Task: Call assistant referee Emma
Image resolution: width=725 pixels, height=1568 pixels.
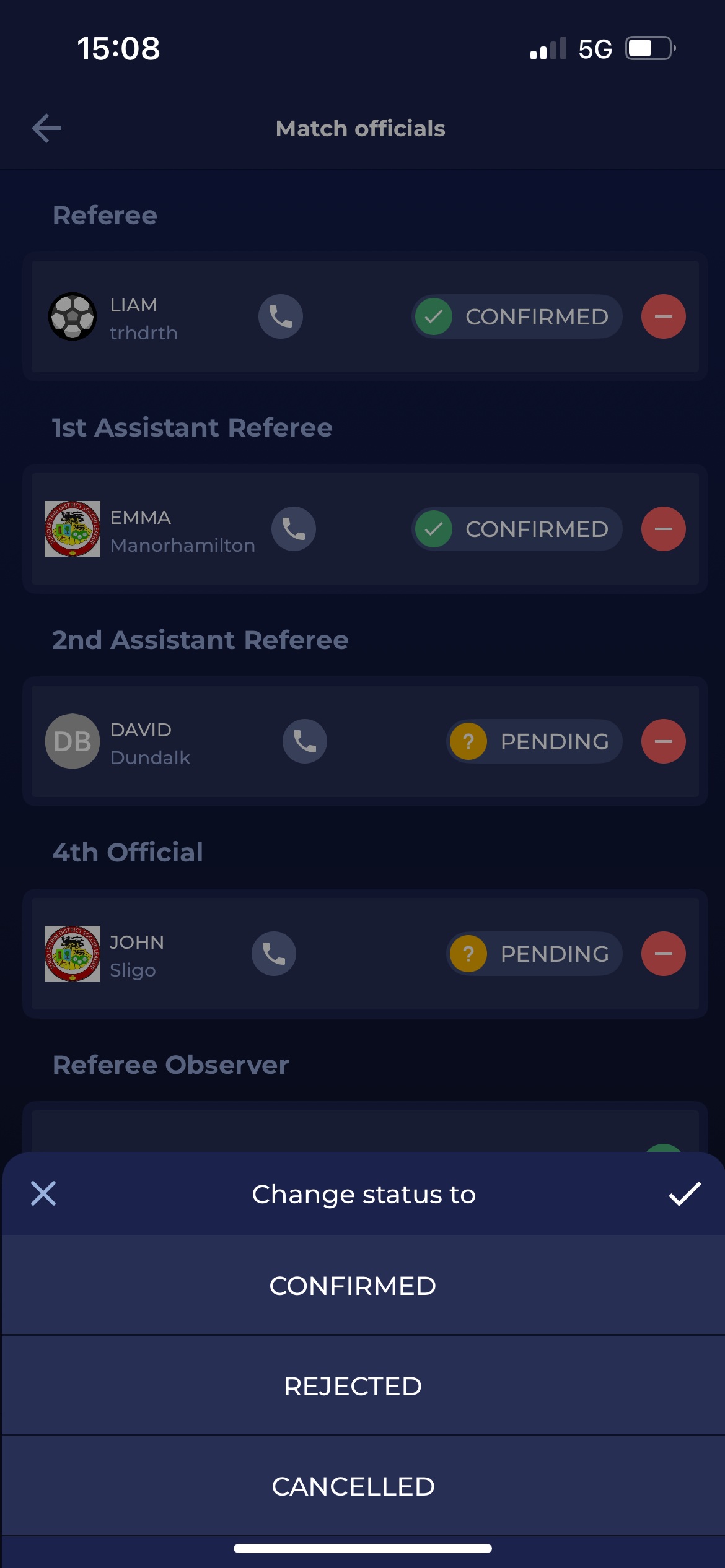Action: coord(294,529)
